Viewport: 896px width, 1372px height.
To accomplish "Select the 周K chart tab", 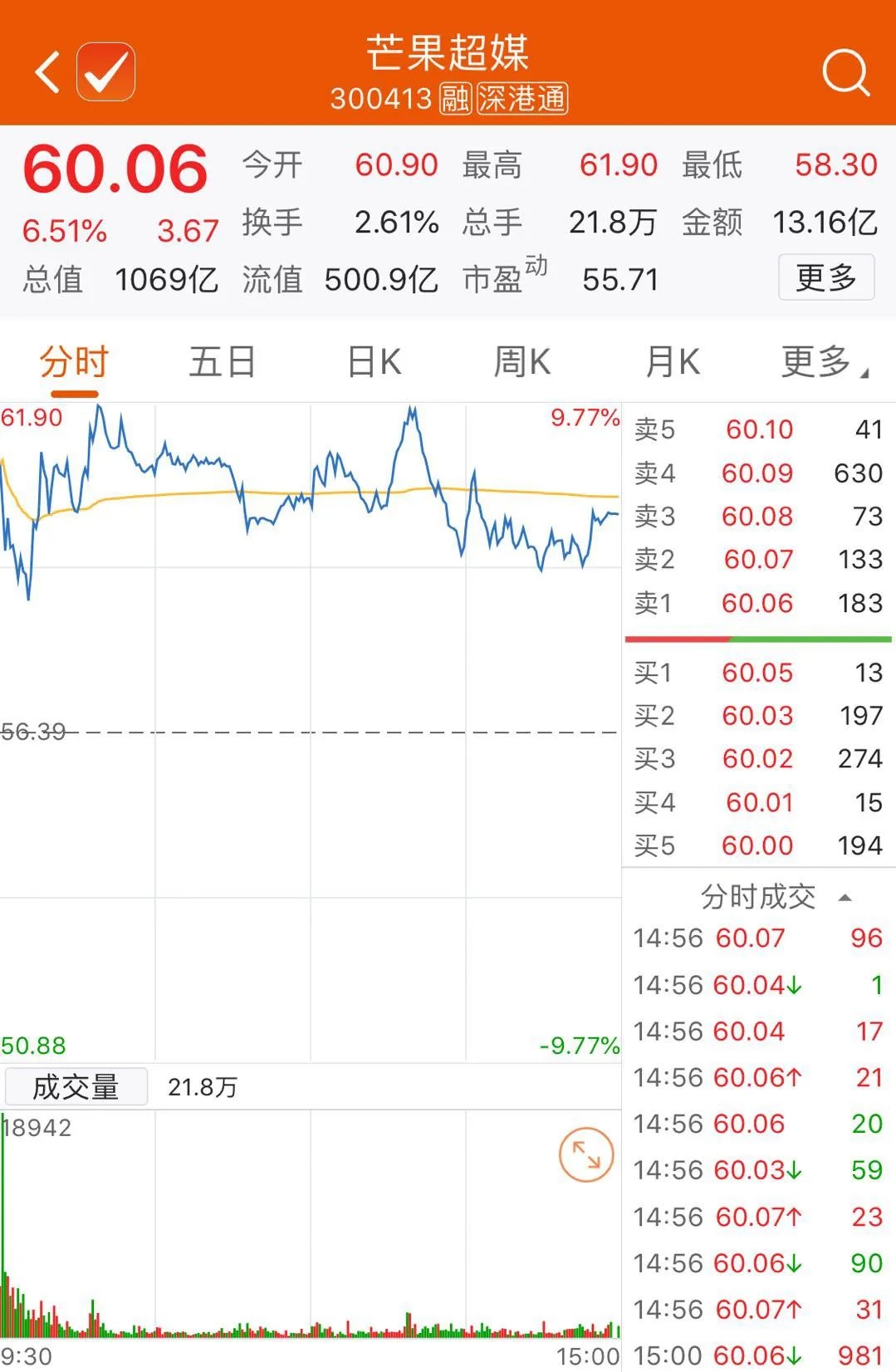I will pos(521,363).
